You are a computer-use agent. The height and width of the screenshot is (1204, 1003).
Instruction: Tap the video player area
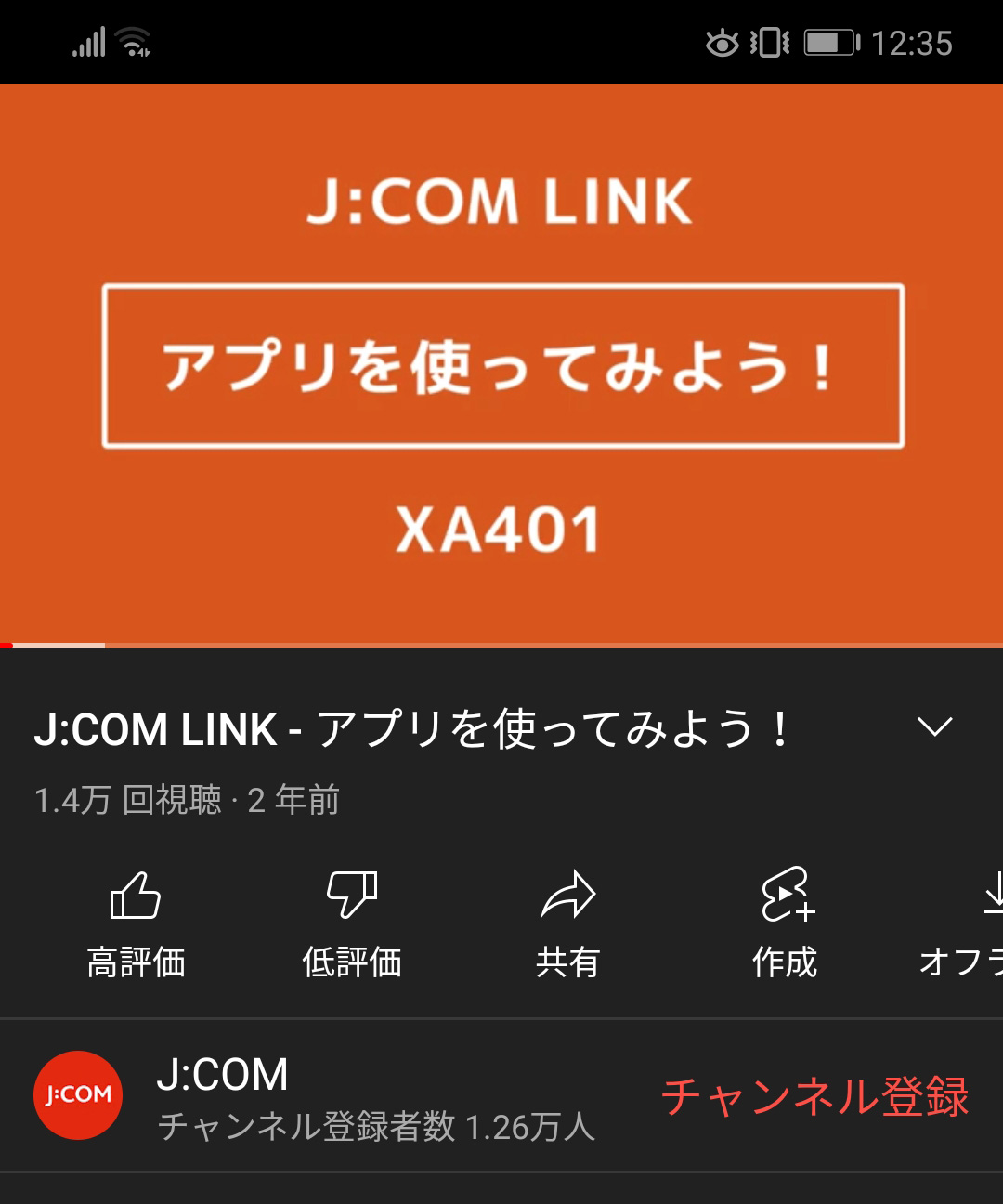click(x=501, y=362)
